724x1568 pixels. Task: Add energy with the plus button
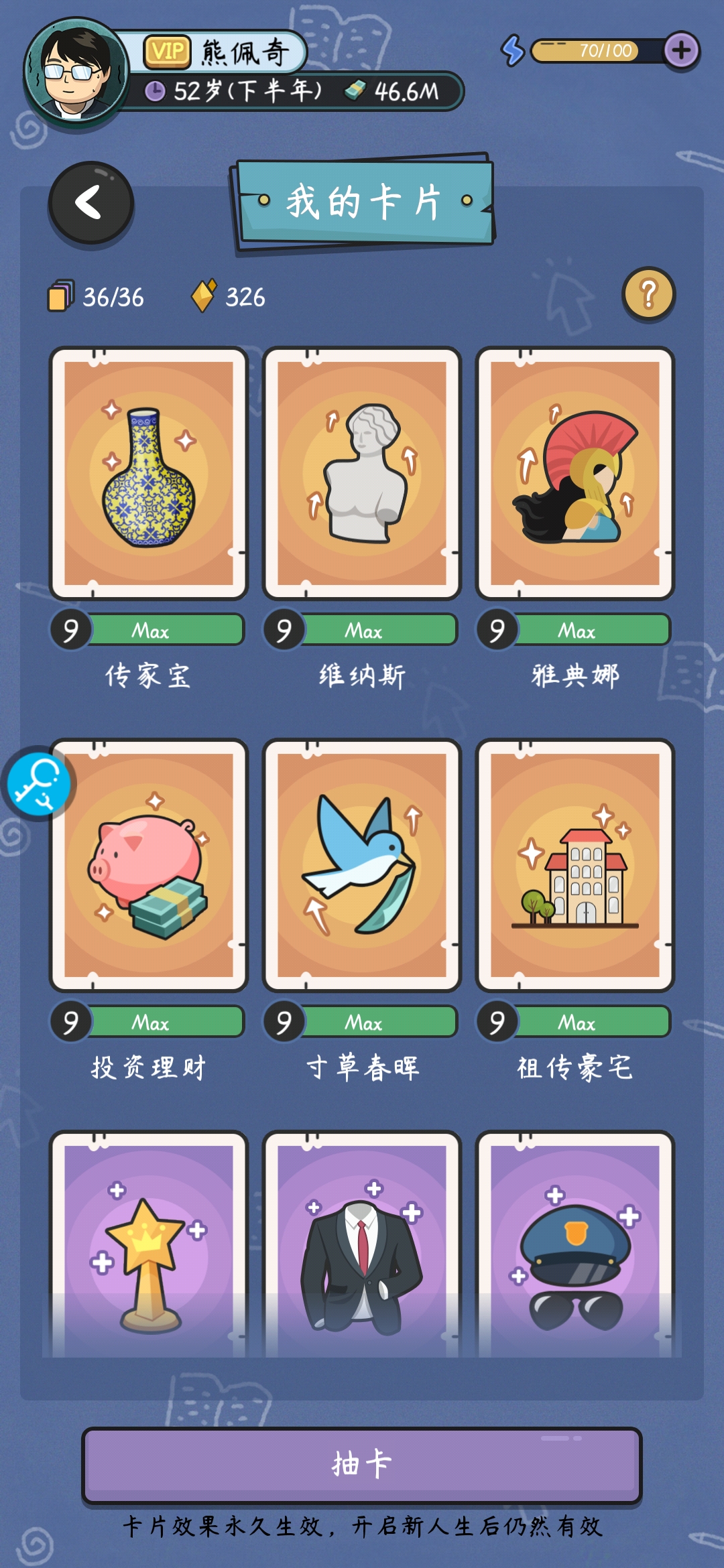click(681, 50)
